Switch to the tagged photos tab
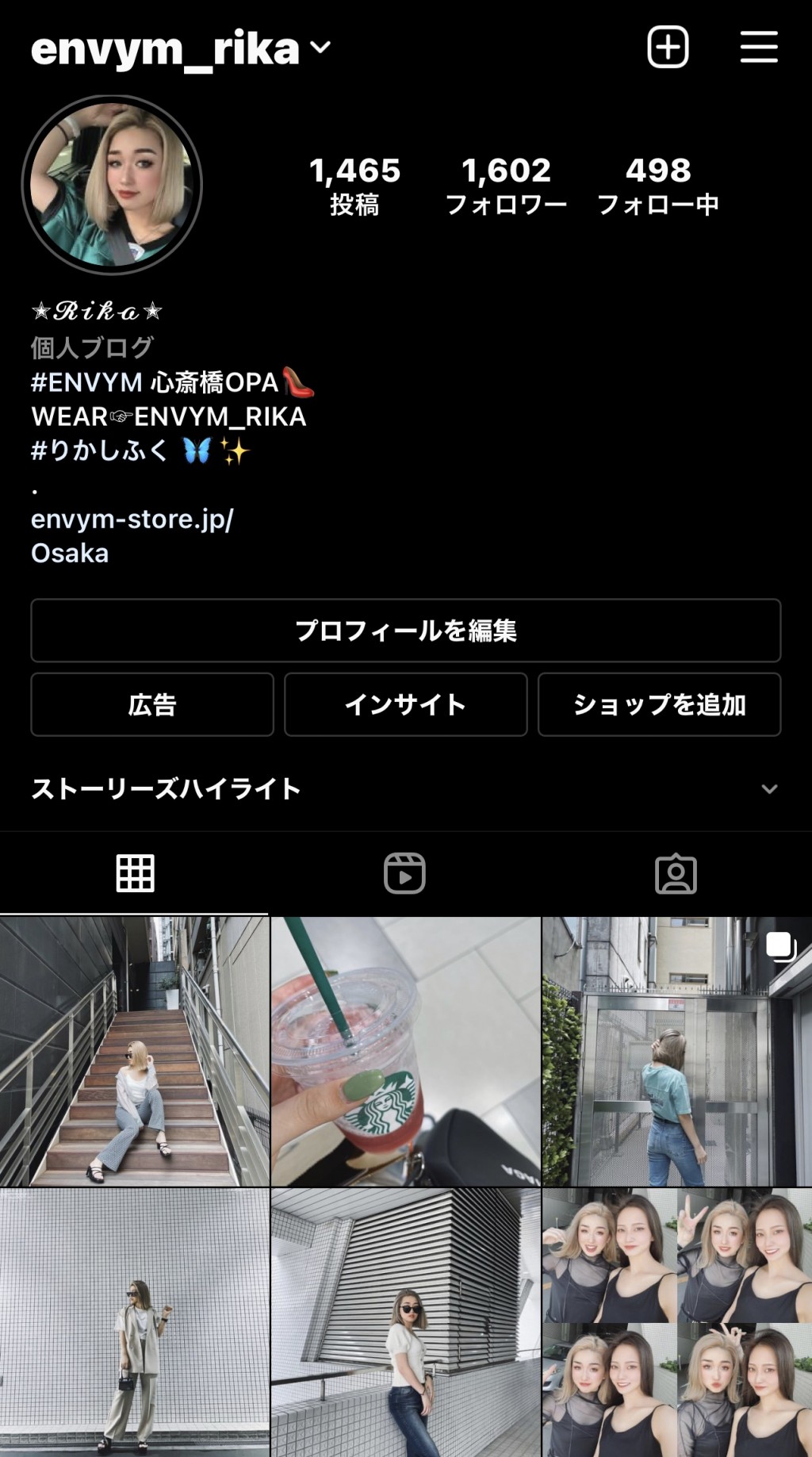 click(x=676, y=874)
